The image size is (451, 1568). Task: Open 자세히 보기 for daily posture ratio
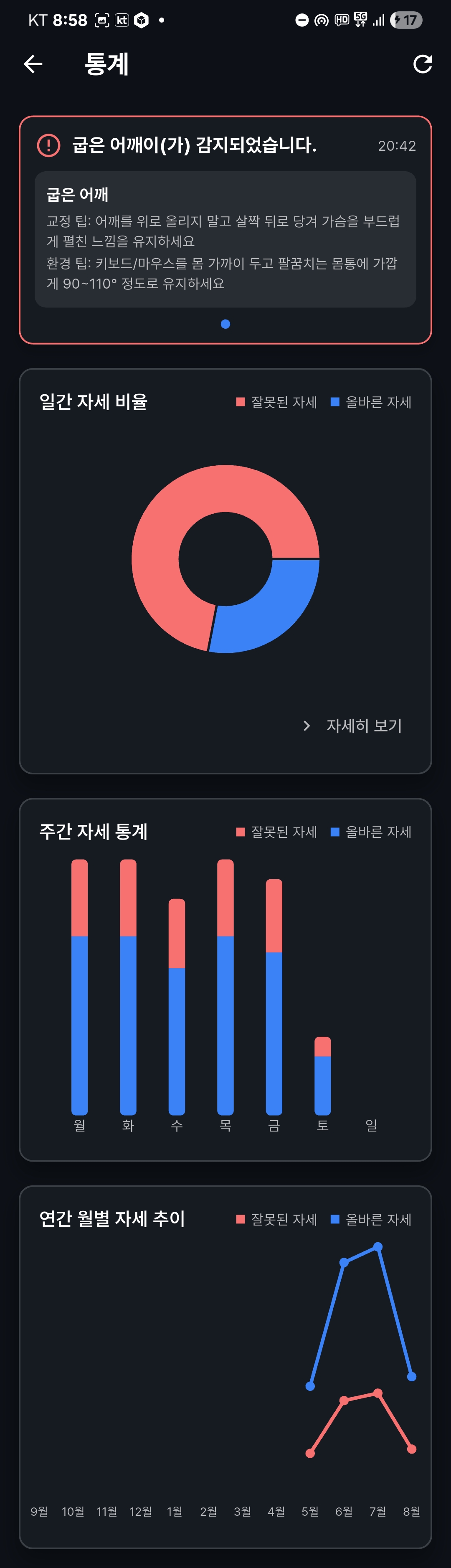pyautogui.click(x=353, y=726)
